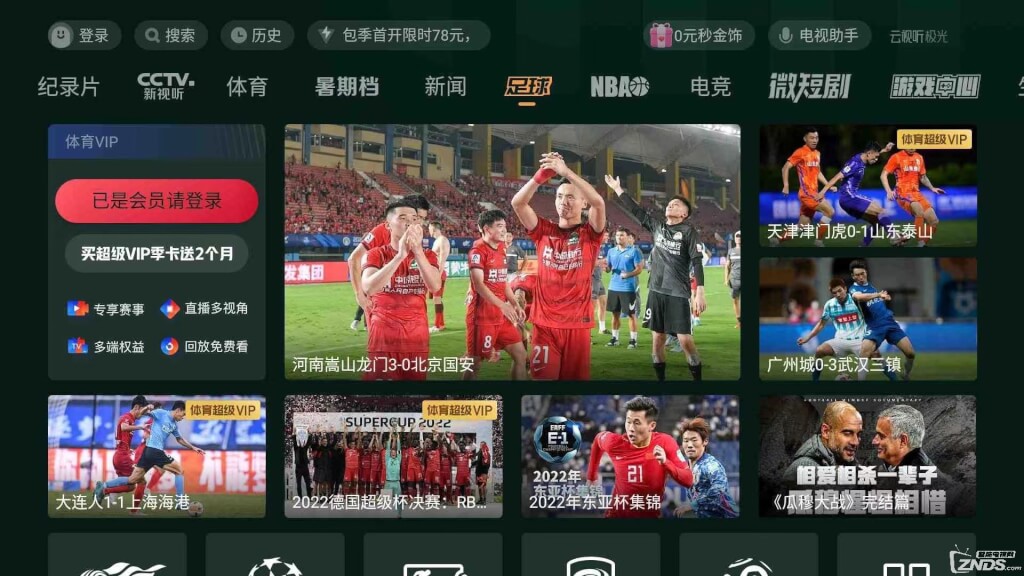Go to the 体育 tab

coord(247,87)
